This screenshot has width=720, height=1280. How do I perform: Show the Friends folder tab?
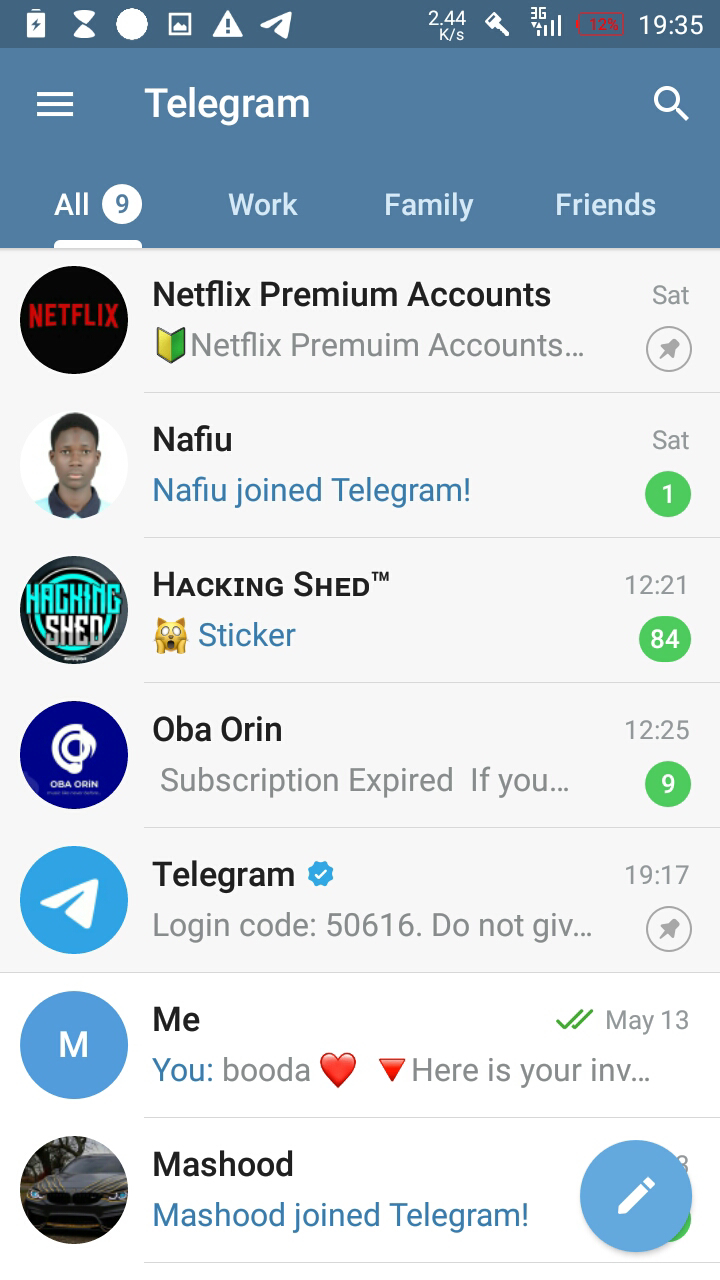[x=605, y=205]
